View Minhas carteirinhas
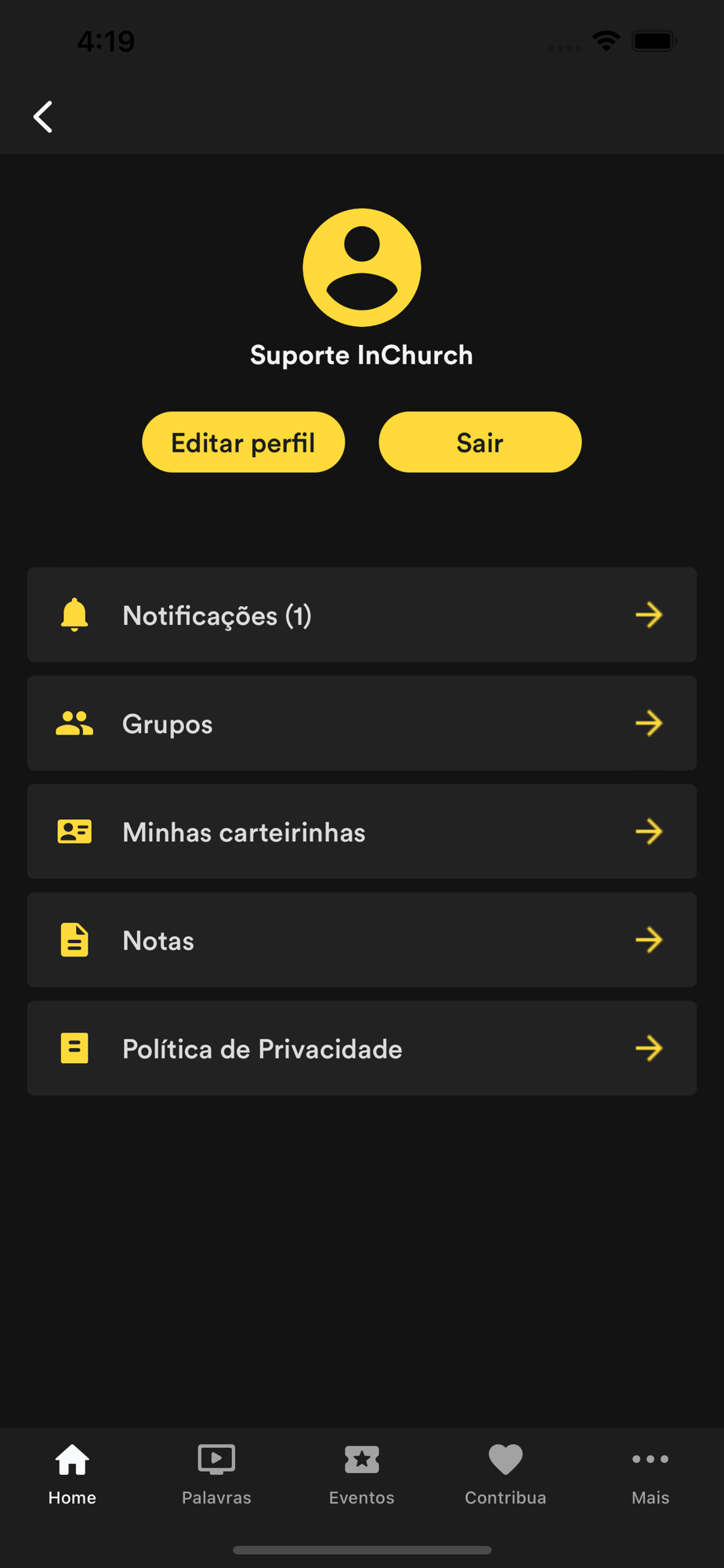Viewport: 724px width, 1568px height. point(362,831)
